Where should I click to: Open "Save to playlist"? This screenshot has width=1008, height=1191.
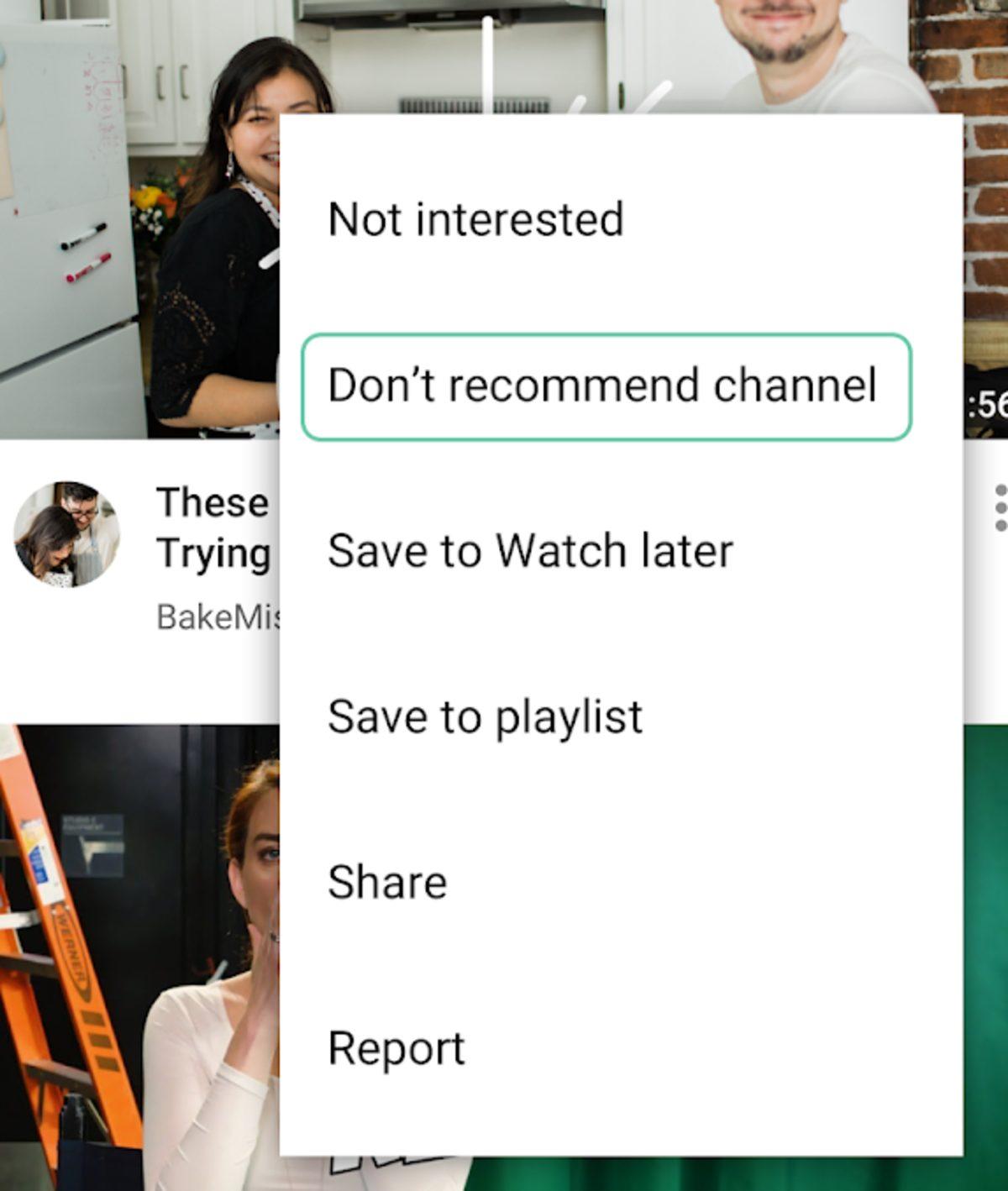485,715
